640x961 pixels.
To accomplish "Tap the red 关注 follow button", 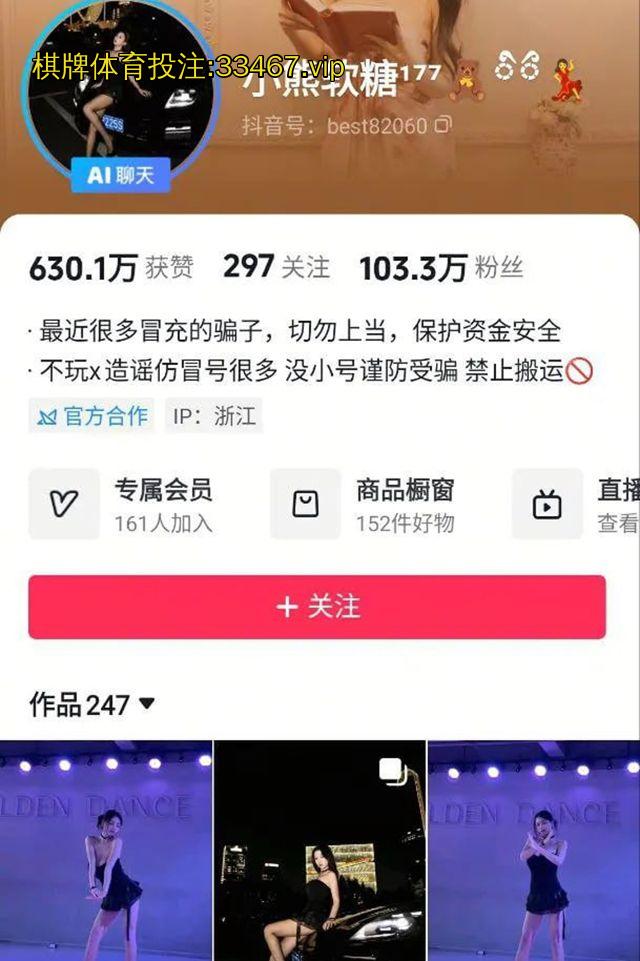I will point(317,607).
